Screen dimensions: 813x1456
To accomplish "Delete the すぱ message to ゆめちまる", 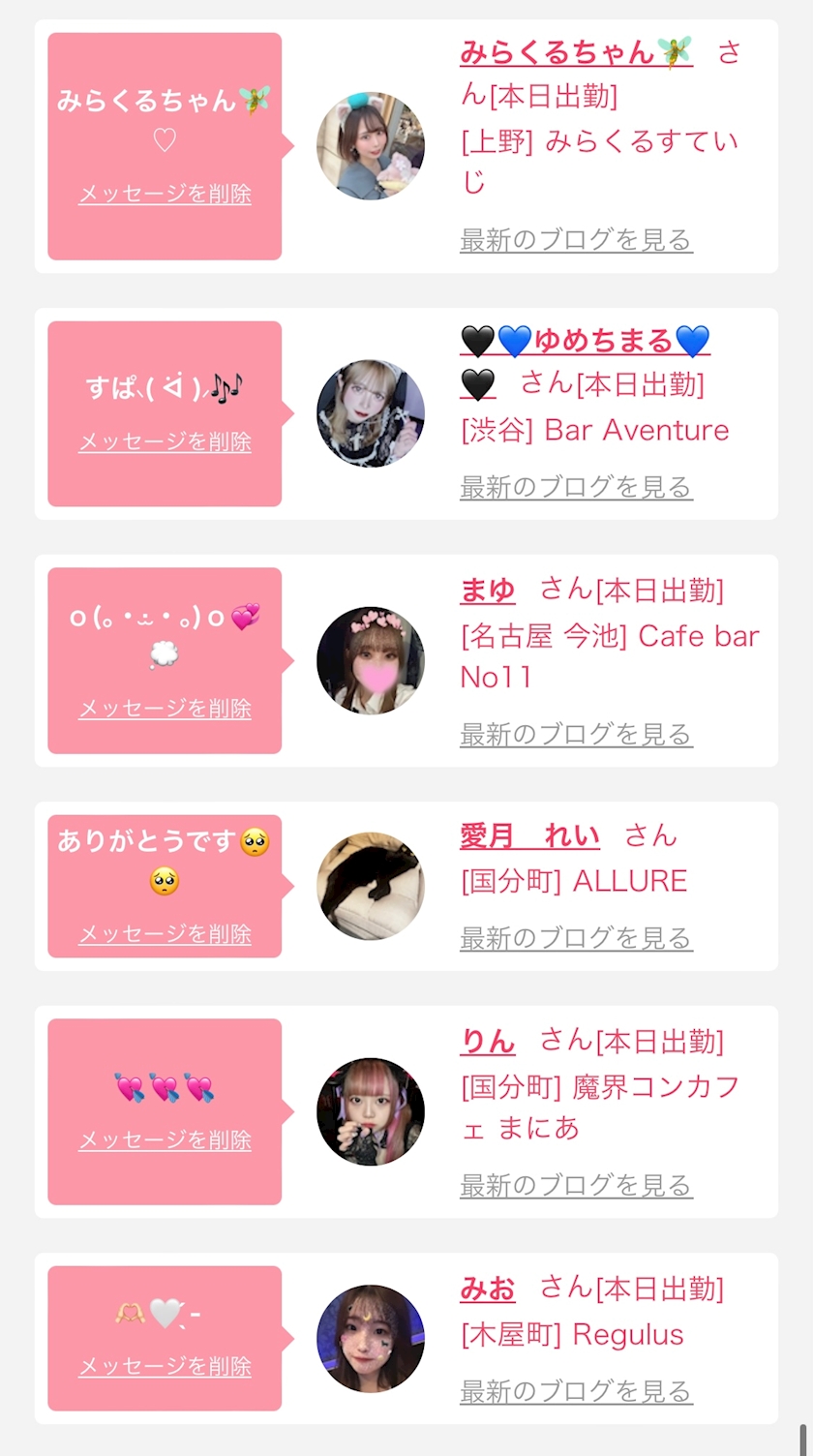I will coord(165,442).
